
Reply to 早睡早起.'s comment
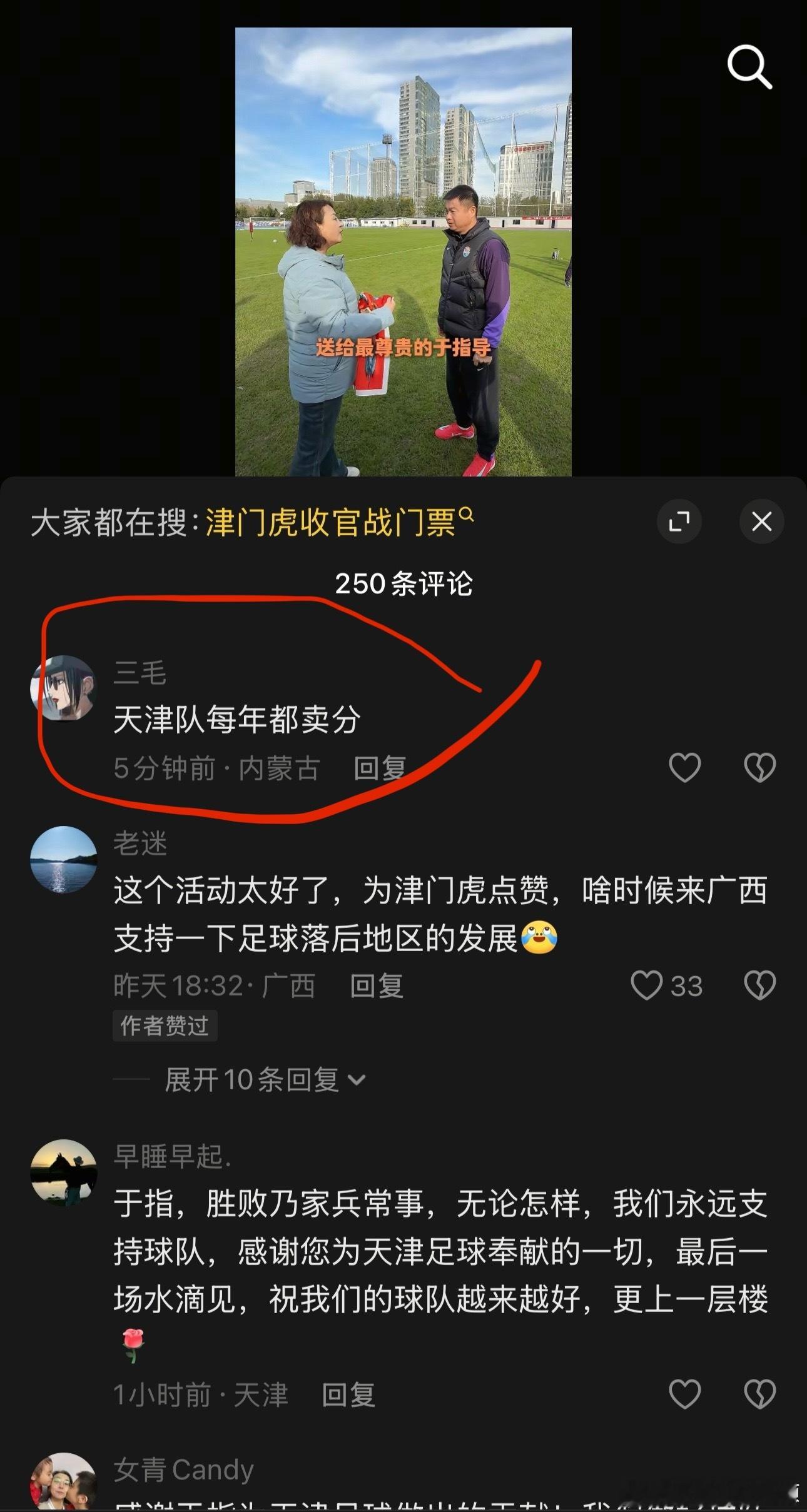point(348,1395)
